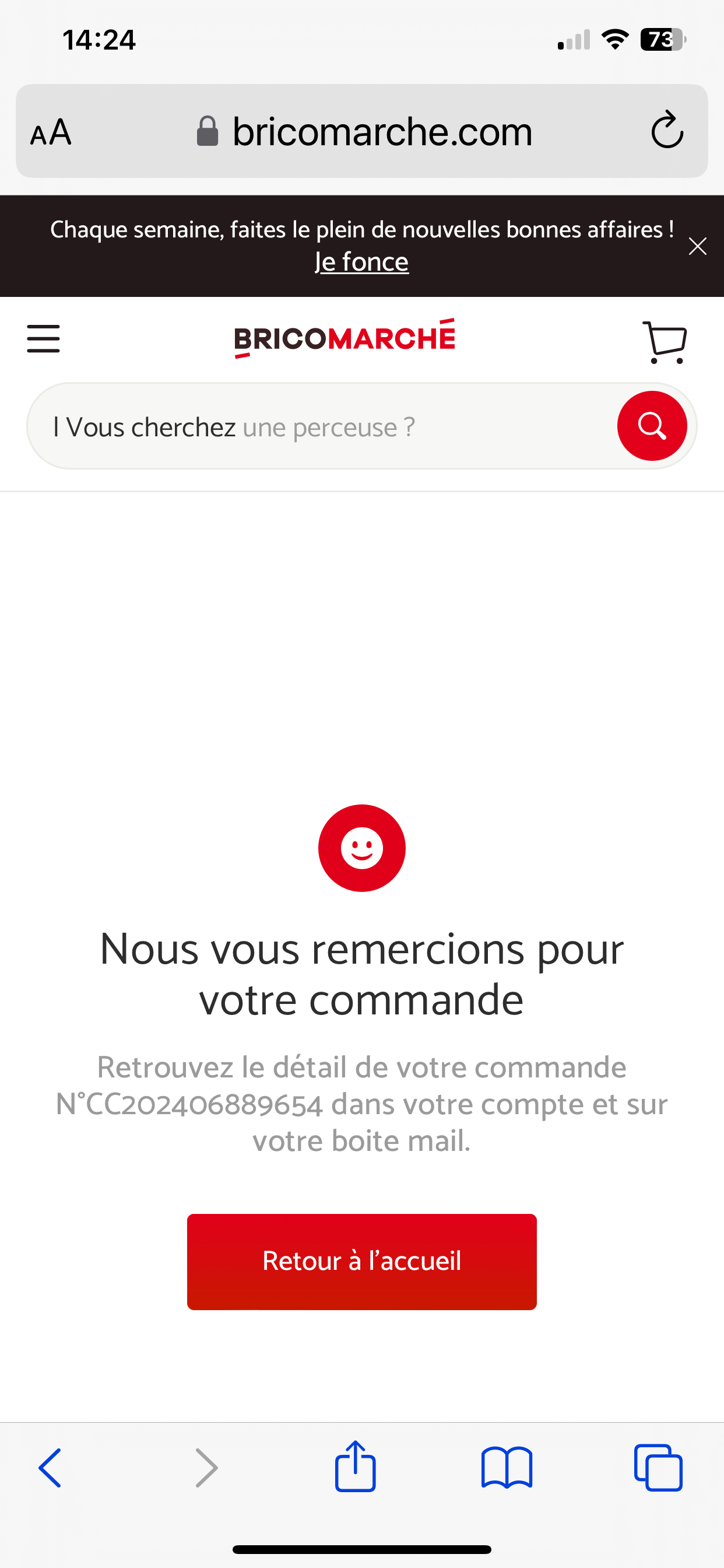This screenshot has width=724, height=1568.
Task: Go to the Bricomarché logo homepage
Action: (x=345, y=338)
